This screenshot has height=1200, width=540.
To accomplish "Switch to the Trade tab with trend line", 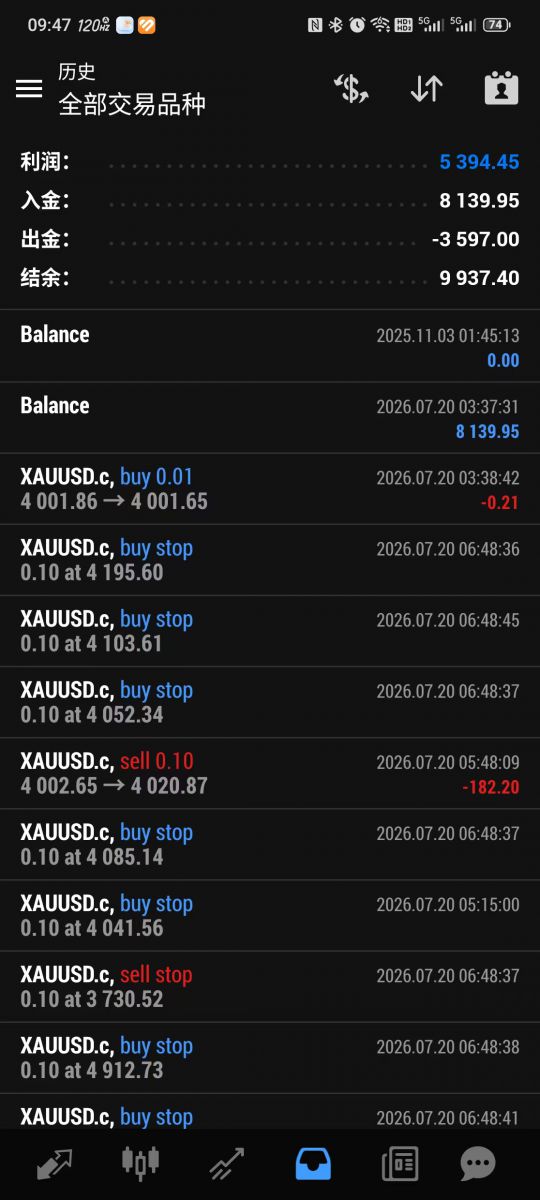I will click(227, 1163).
